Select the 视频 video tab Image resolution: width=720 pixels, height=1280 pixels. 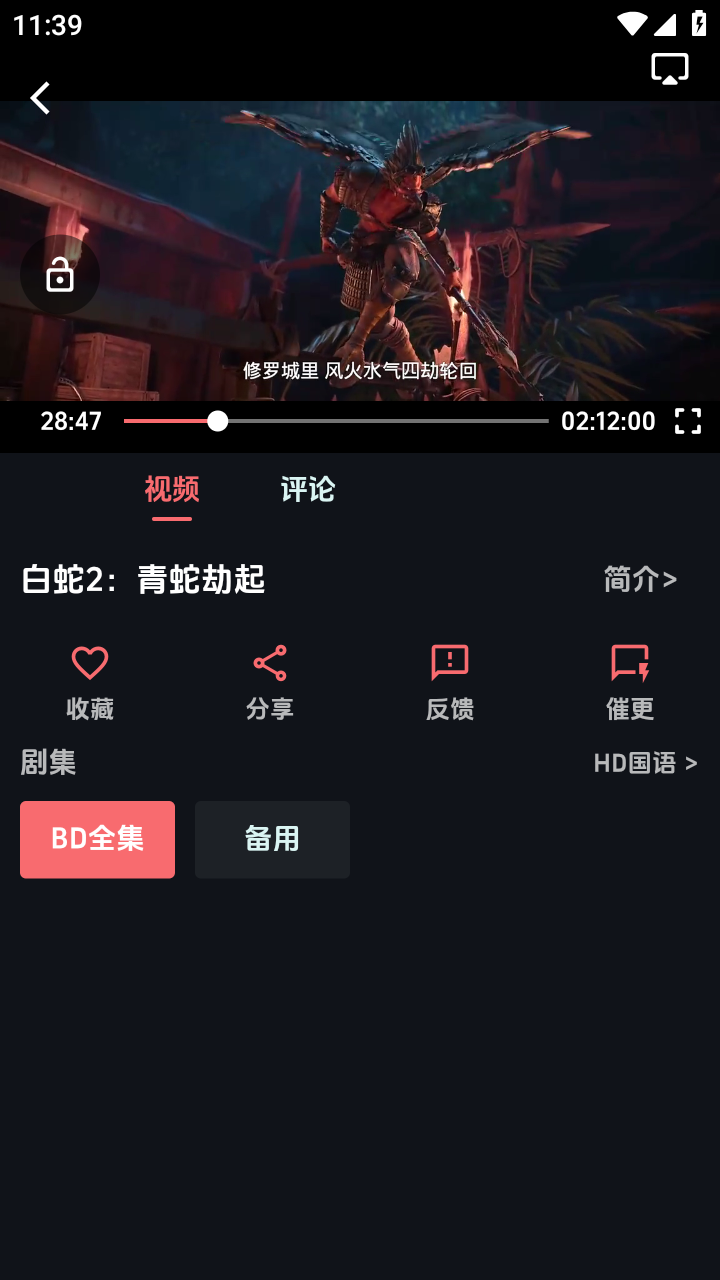pyautogui.click(x=172, y=490)
